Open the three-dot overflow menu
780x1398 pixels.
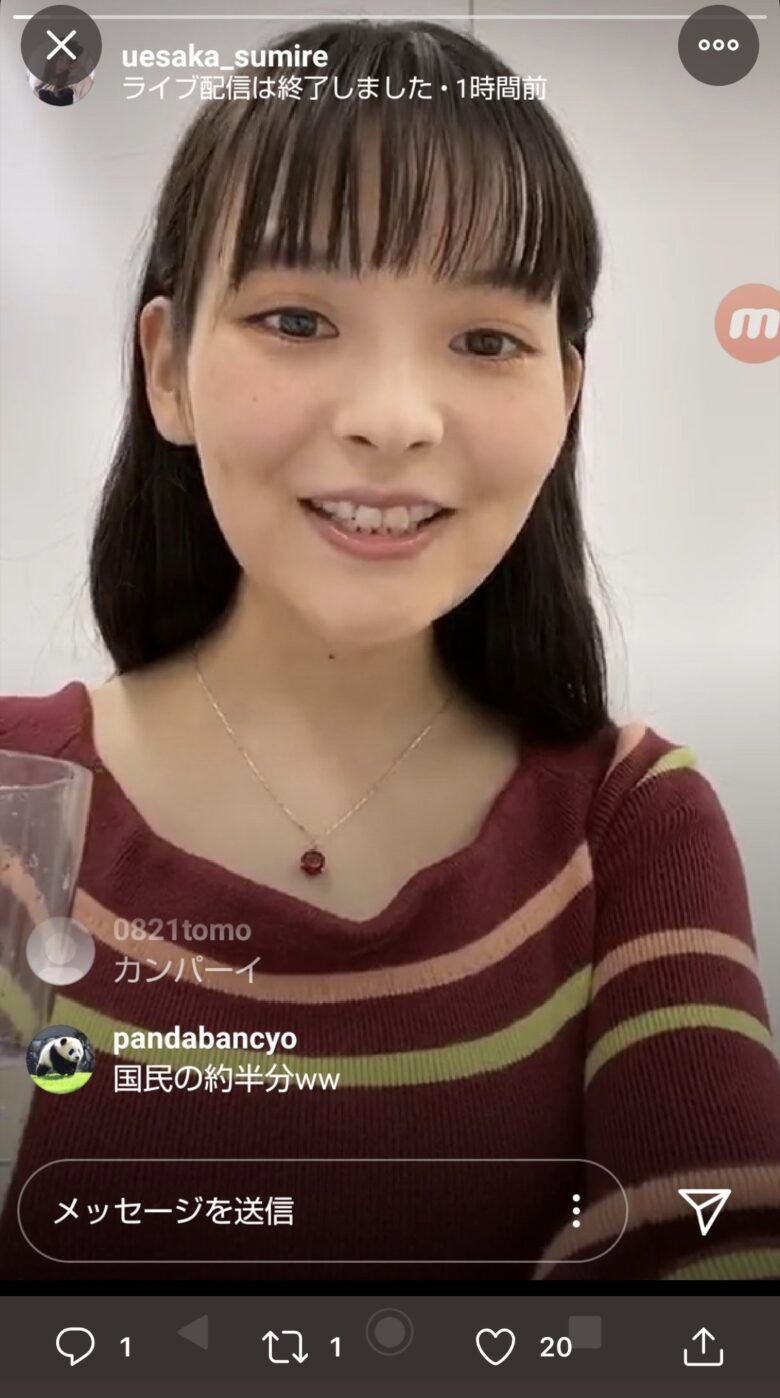point(718,45)
